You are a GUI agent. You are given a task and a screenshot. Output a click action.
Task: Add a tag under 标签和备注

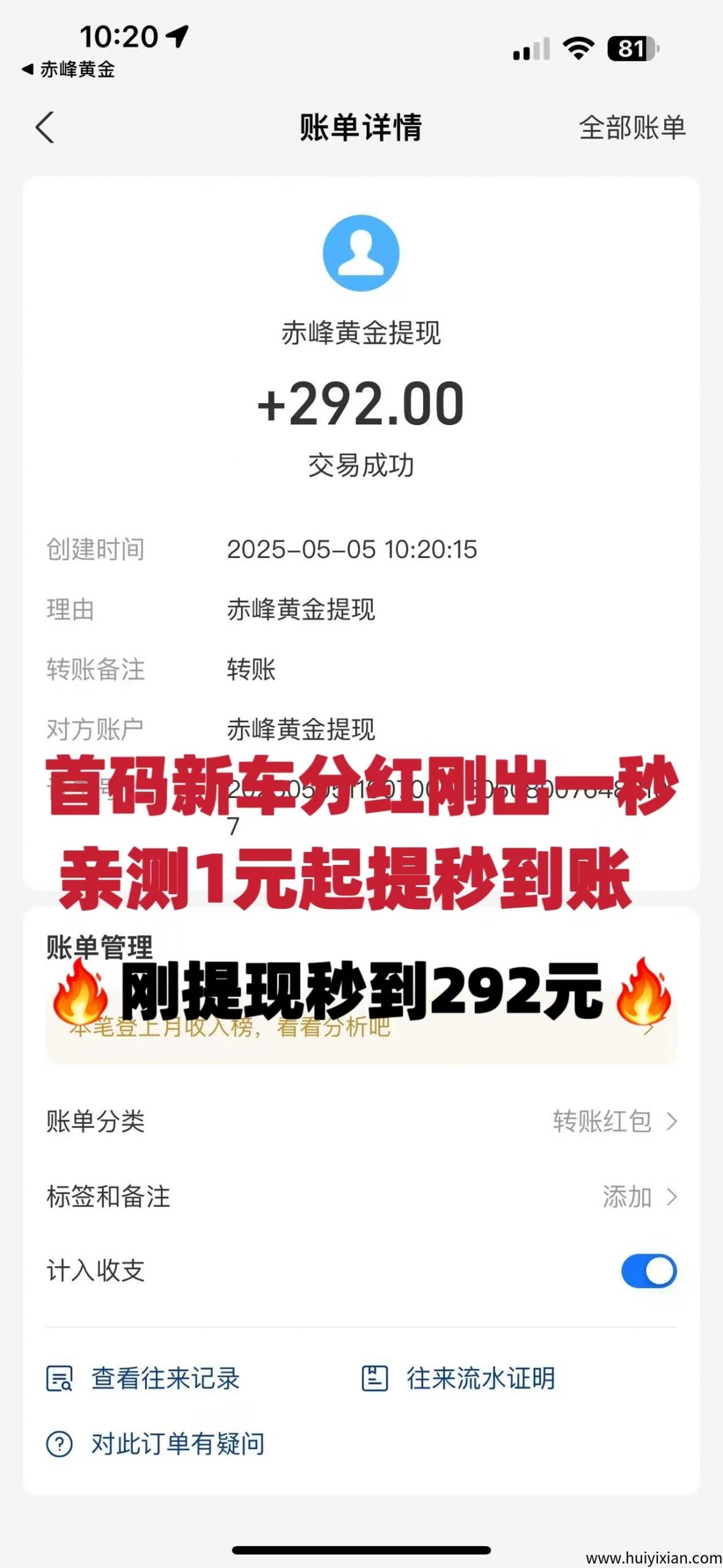coord(638,1197)
